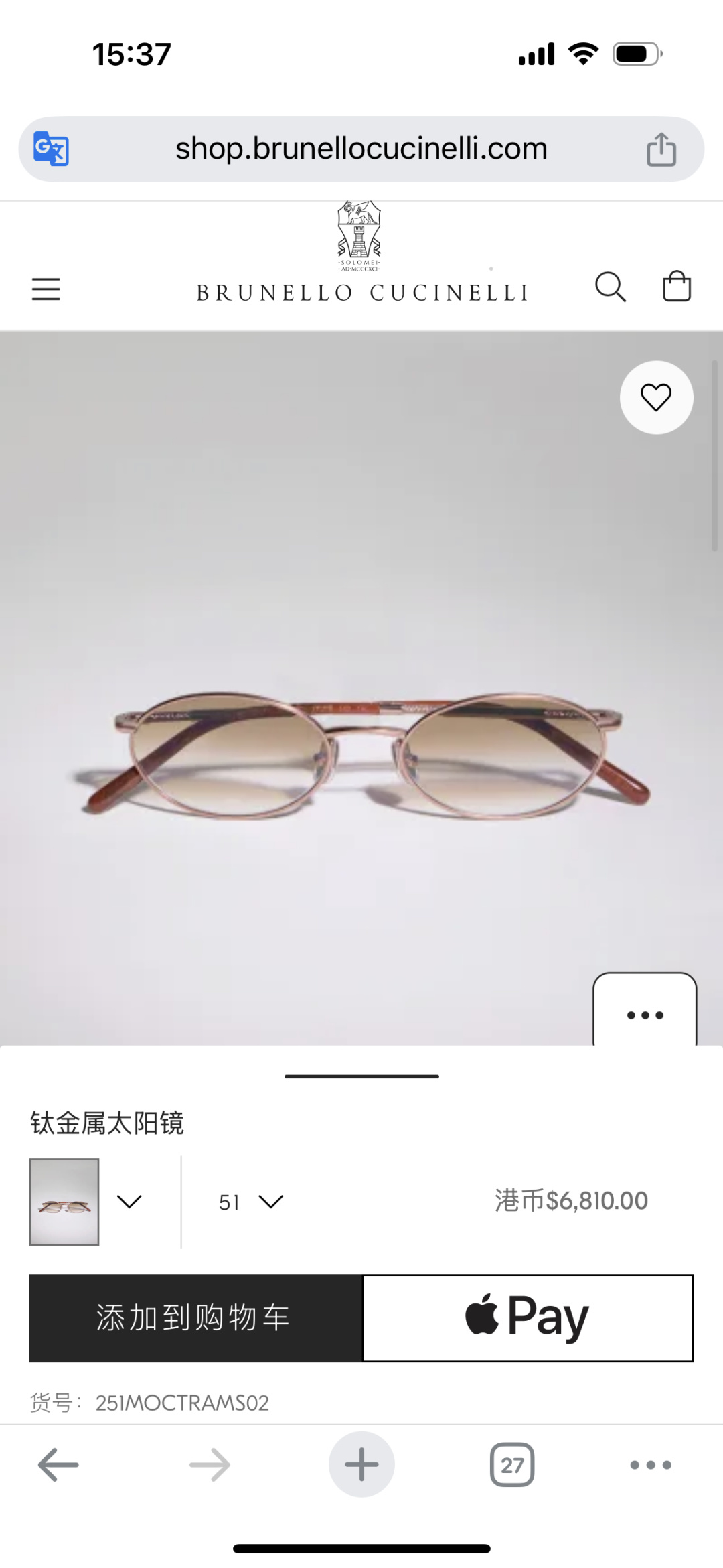The height and width of the screenshot is (1568, 723).
Task: Buy with Apple Pay
Action: pyautogui.click(x=528, y=1317)
